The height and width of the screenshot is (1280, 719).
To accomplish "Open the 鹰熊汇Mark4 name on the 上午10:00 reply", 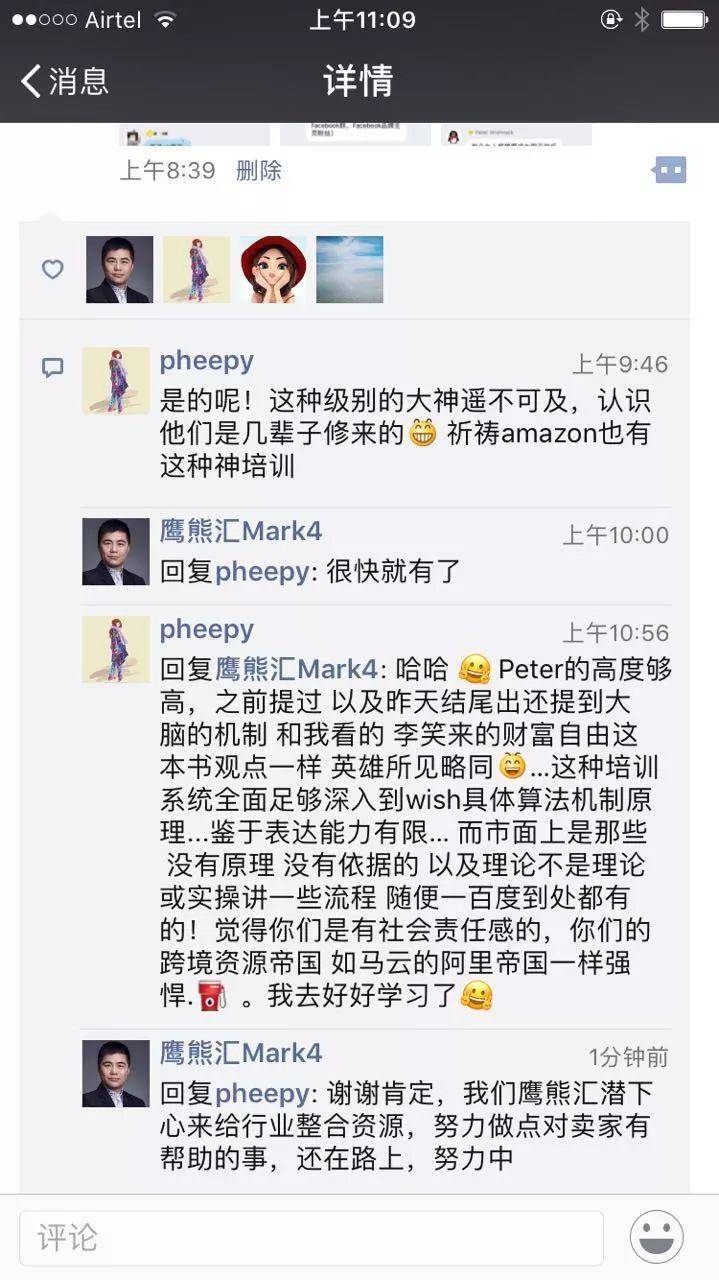I will (x=241, y=530).
